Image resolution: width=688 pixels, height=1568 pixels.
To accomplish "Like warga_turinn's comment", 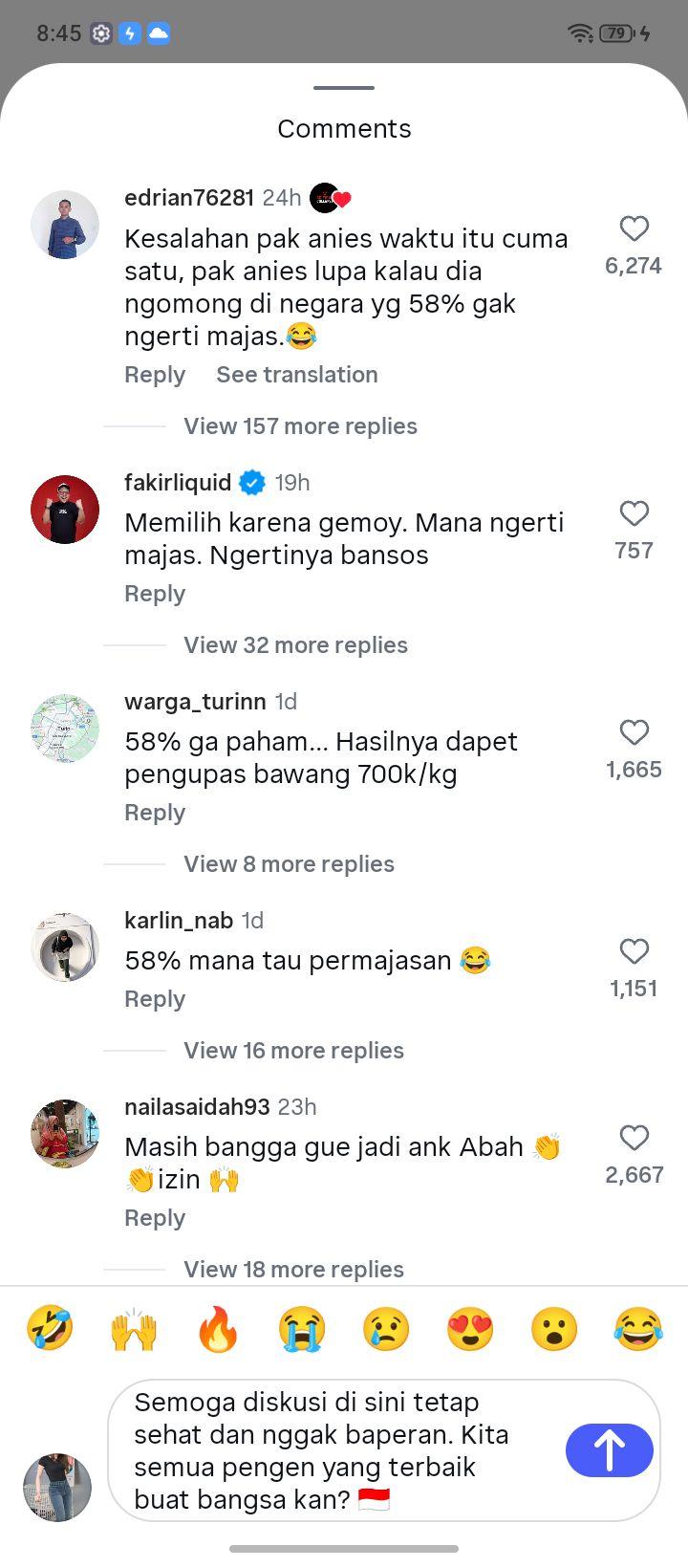I will pos(634,732).
